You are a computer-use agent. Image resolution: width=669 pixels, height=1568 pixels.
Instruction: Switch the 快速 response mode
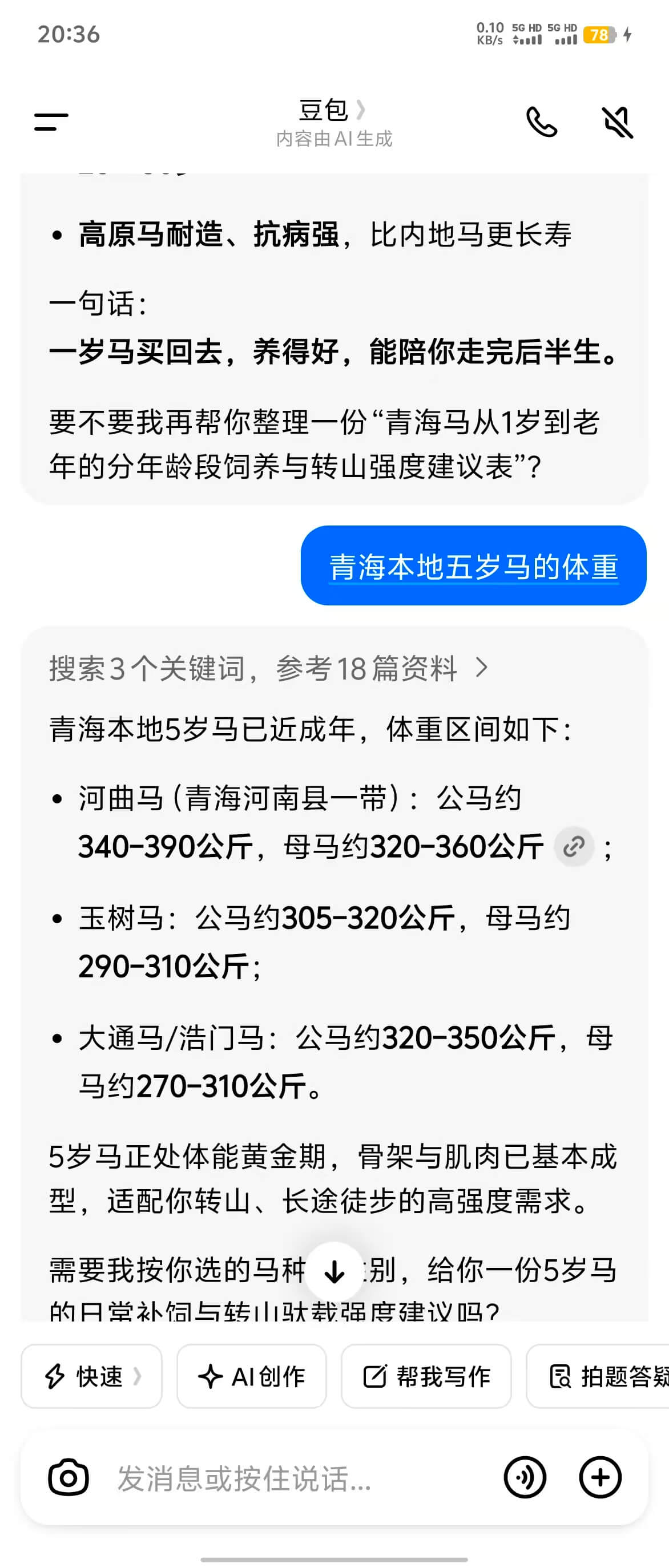pyautogui.click(x=92, y=1376)
